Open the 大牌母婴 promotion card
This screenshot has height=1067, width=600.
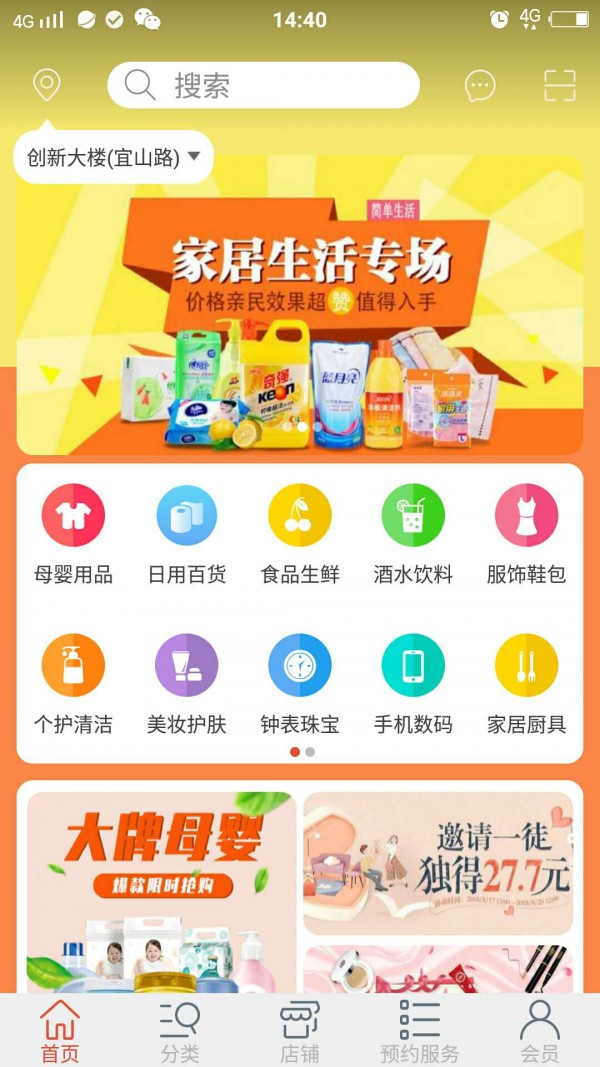(x=161, y=890)
